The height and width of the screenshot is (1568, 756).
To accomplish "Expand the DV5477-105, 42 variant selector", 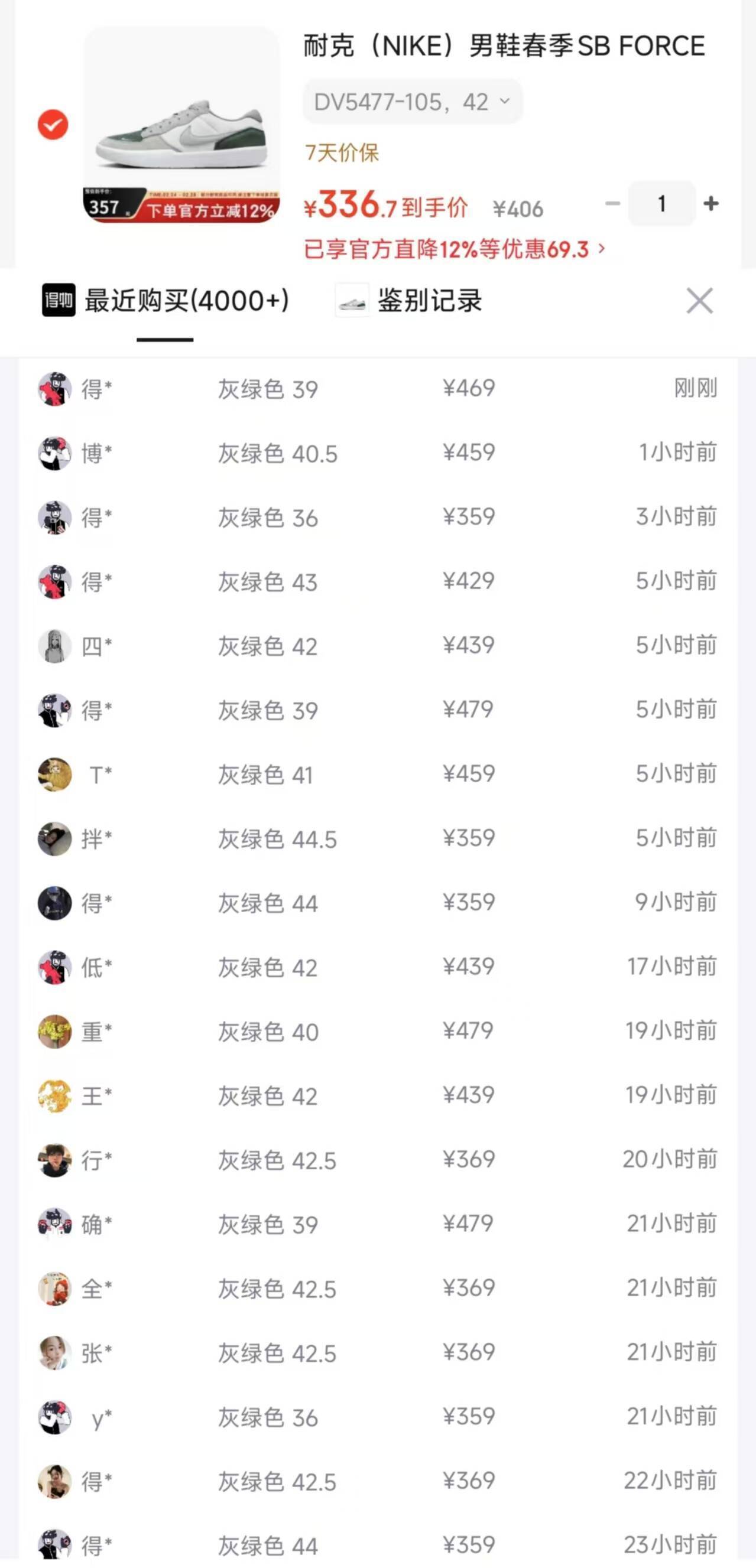I will coord(413,102).
